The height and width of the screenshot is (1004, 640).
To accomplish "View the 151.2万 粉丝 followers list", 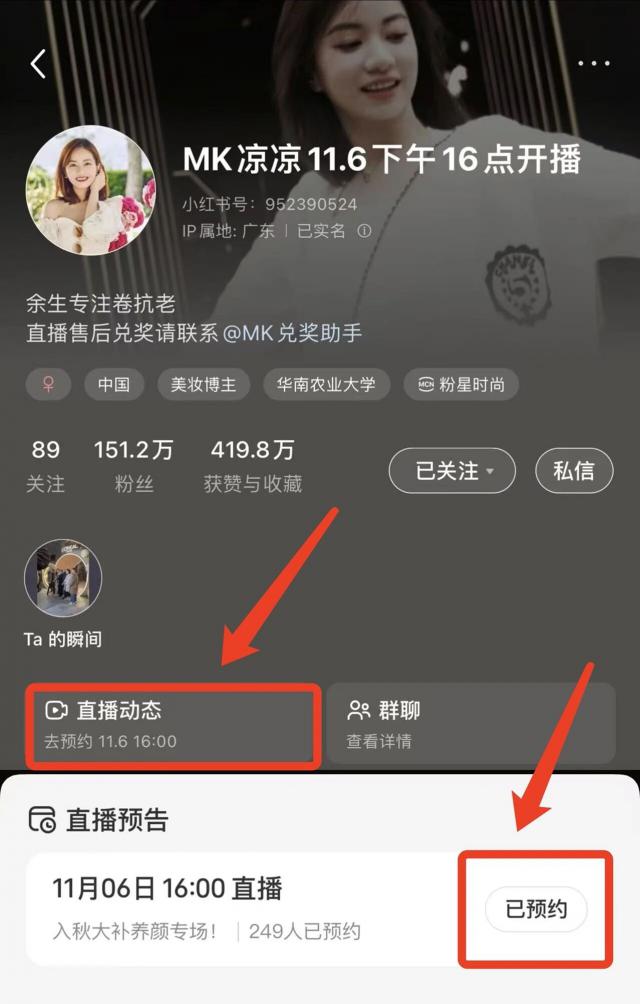I will pos(133,466).
